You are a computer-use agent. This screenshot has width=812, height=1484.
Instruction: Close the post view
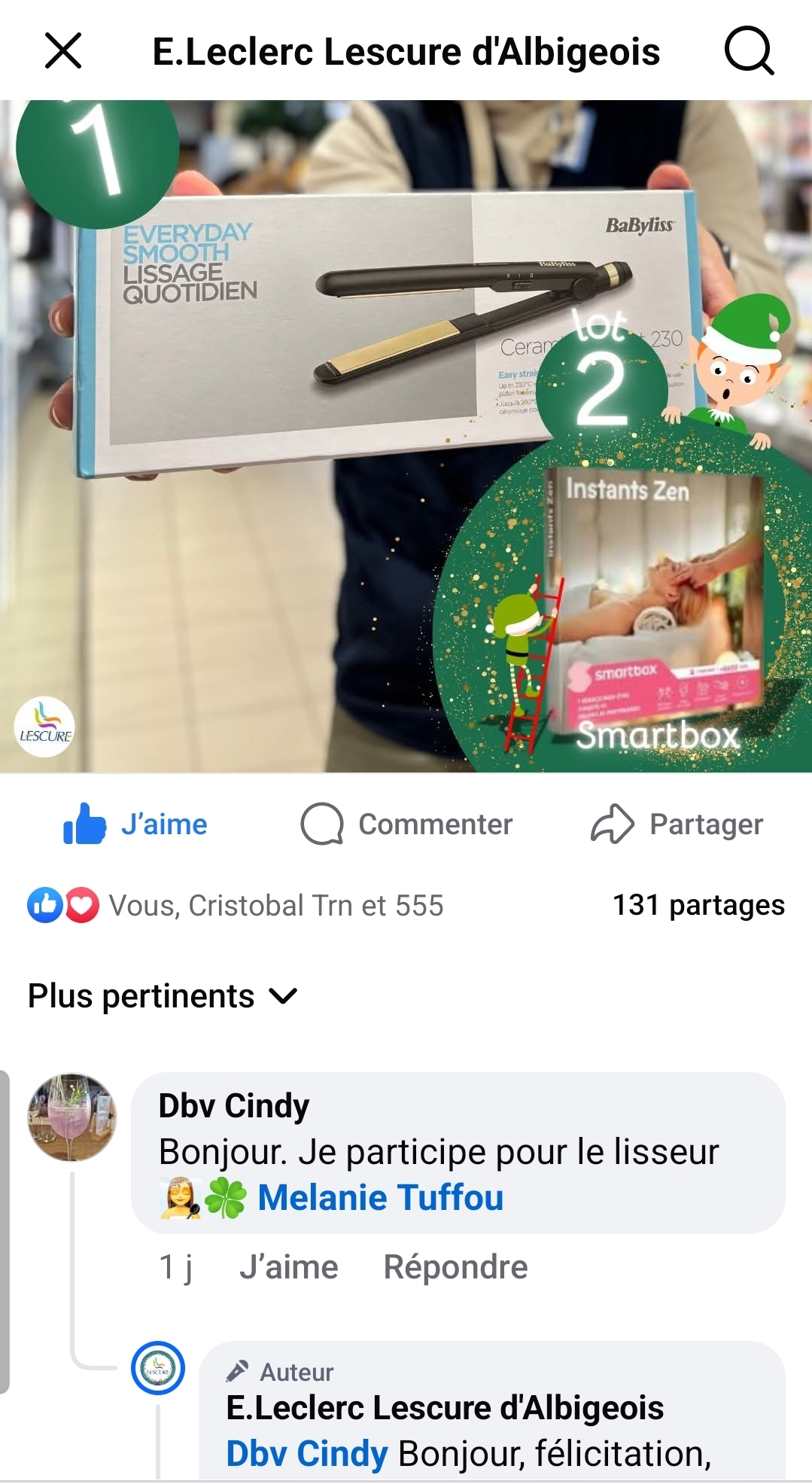coord(63,51)
